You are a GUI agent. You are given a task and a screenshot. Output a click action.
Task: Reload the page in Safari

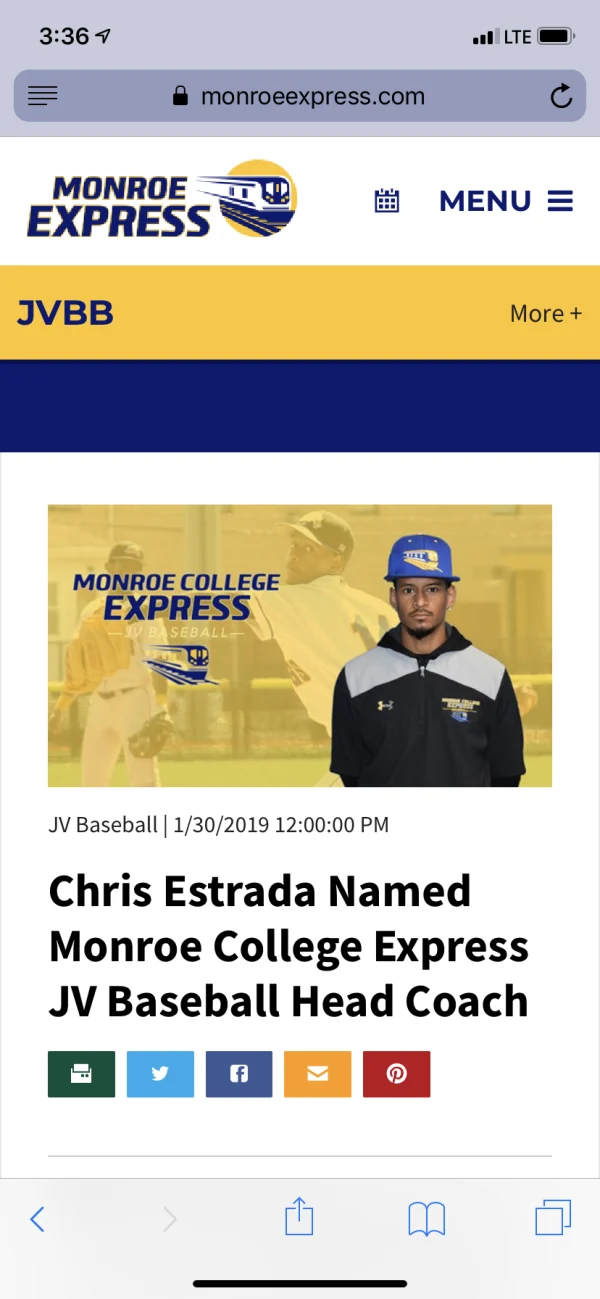[561, 97]
